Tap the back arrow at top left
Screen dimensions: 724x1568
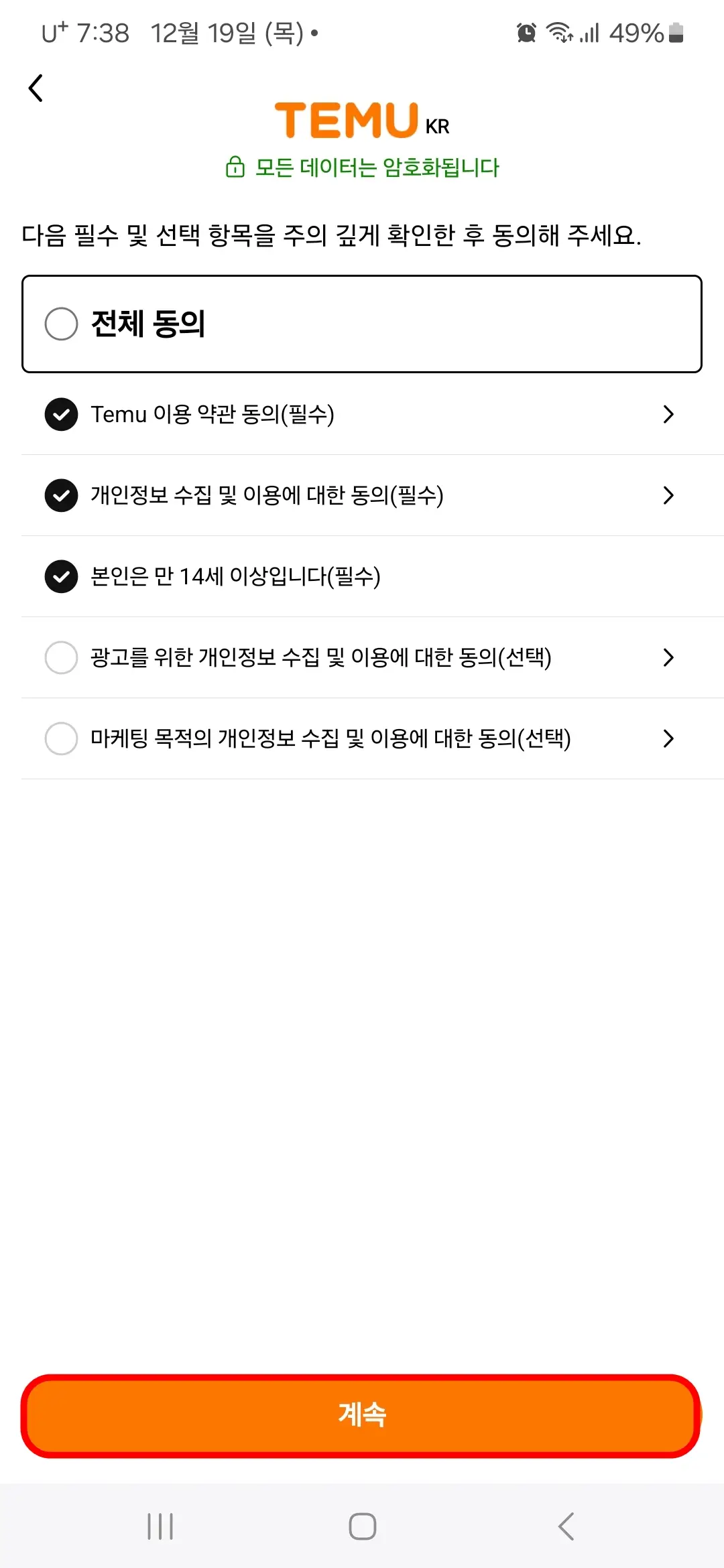(x=35, y=87)
